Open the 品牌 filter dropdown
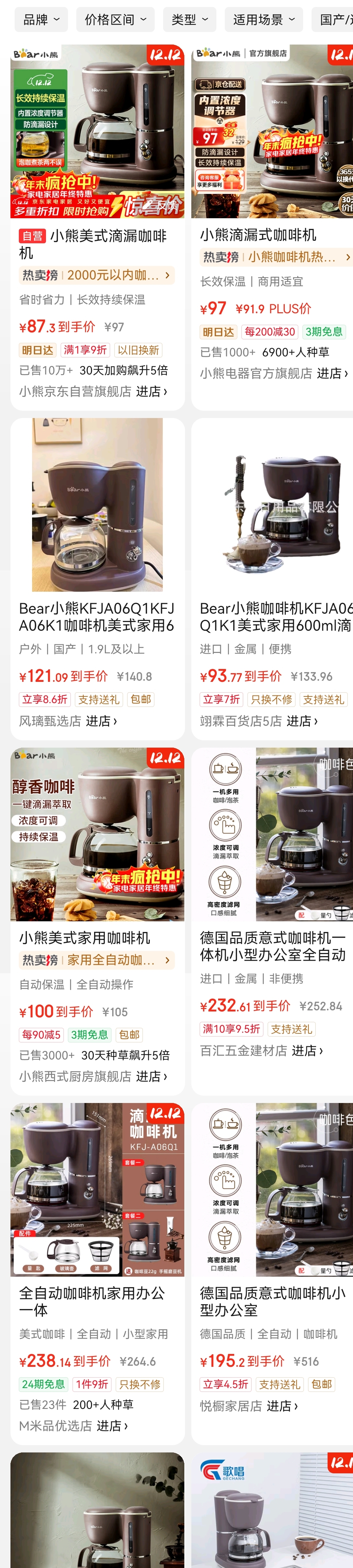Screen dimensions: 353x1568 [x=41, y=20]
